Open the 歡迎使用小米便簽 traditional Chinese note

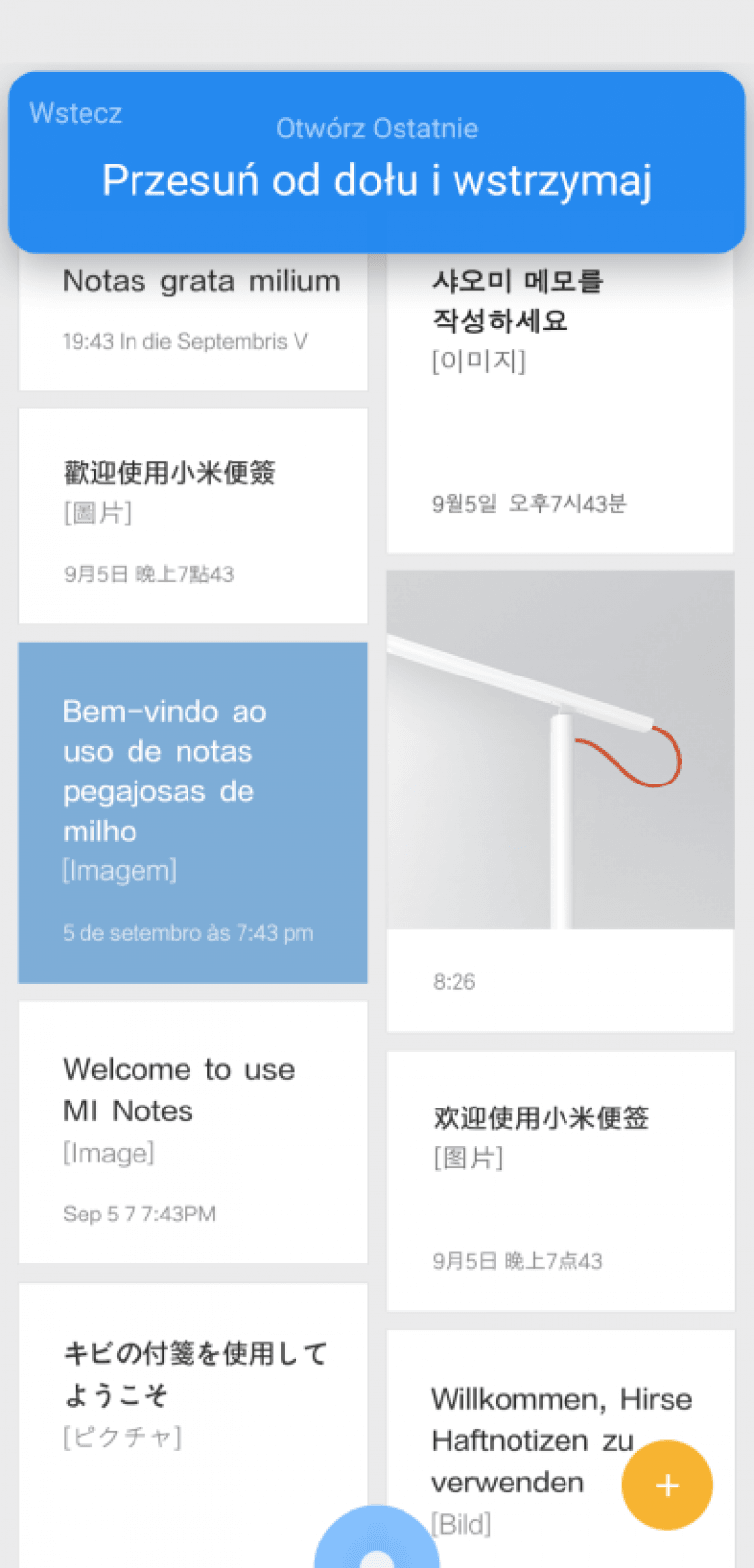(192, 516)
